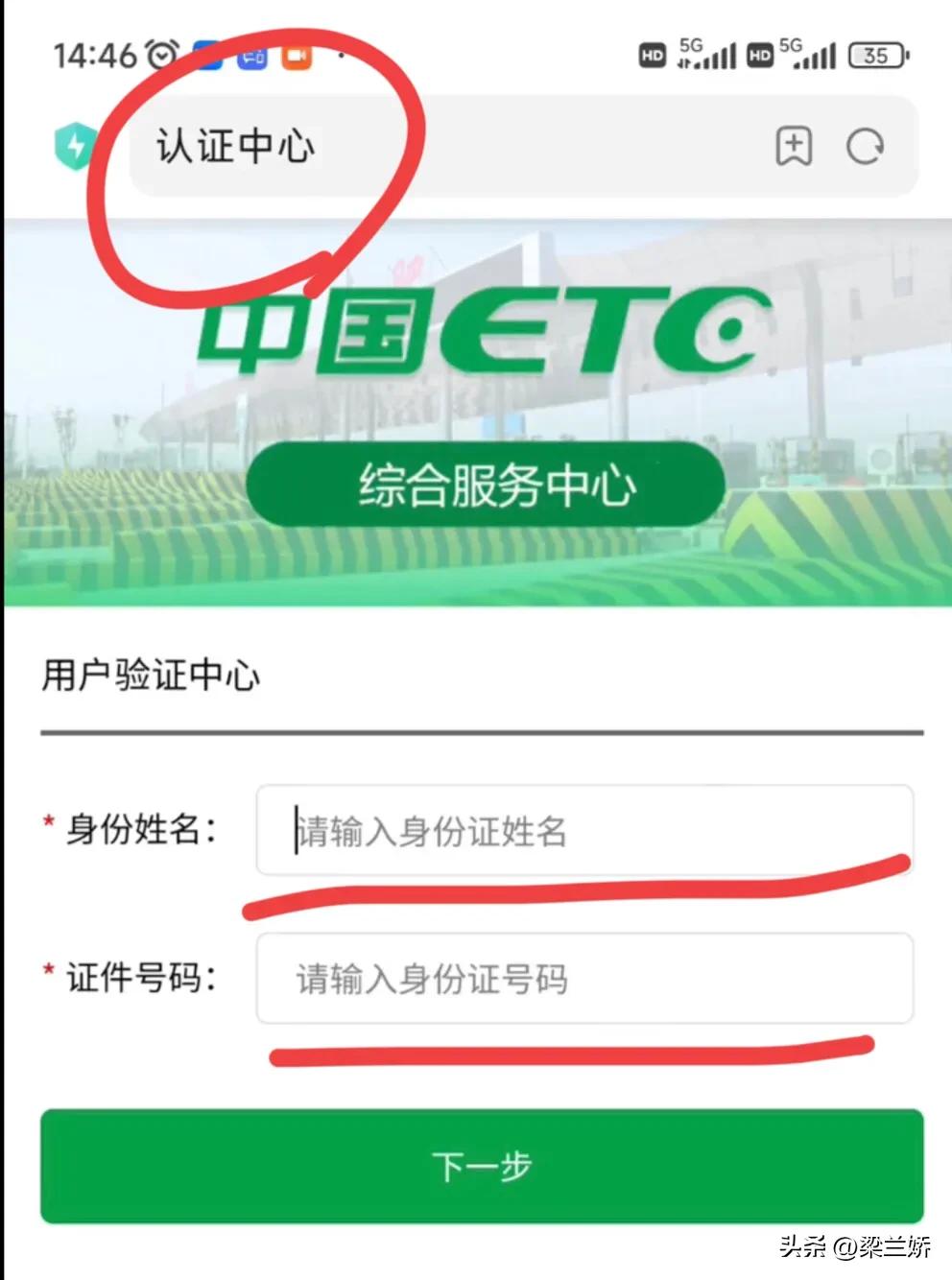The image size is (952, 1280).
Task: Click the blue chat app icon
Action: pos(250,58)
